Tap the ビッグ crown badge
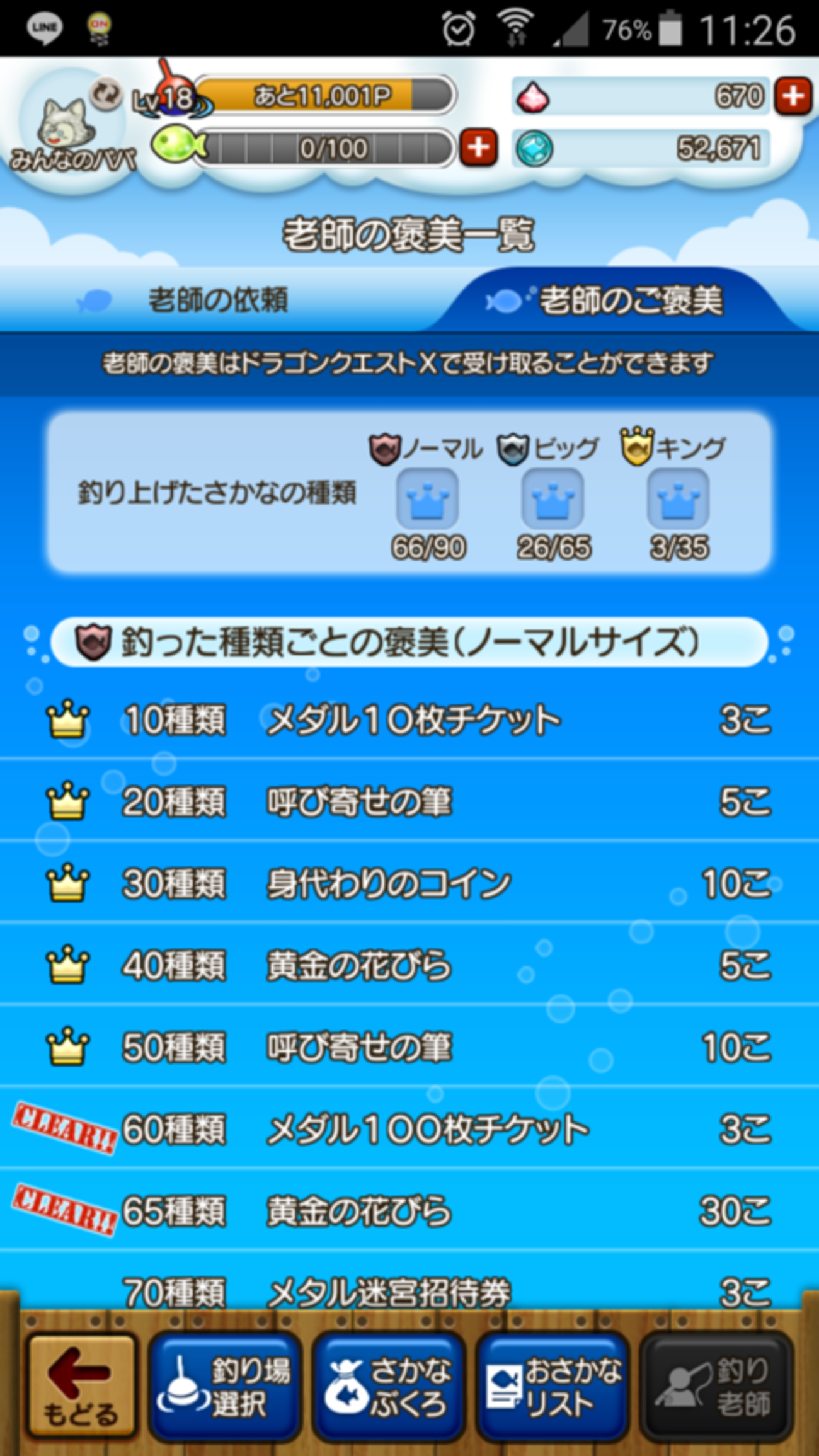Image resolution: width=819 pixels, height=1456 pixels. (x=553, y=498)
